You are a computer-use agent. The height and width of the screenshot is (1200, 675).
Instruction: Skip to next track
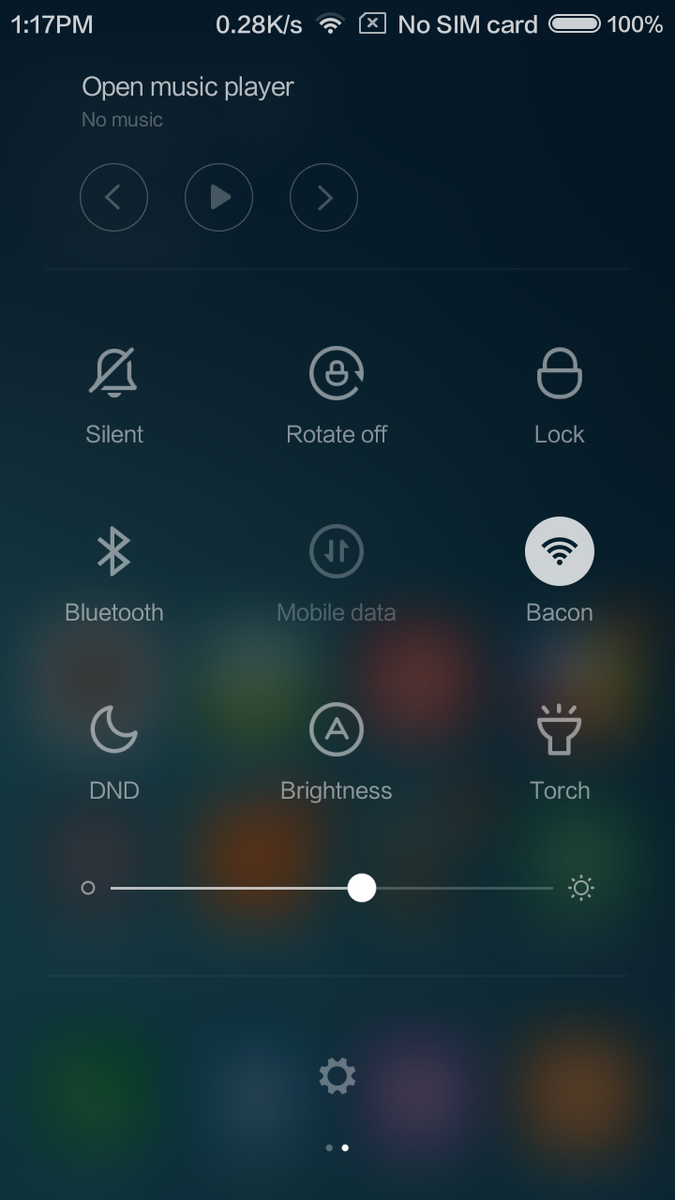pyautogui.click(x=324, y=197)
